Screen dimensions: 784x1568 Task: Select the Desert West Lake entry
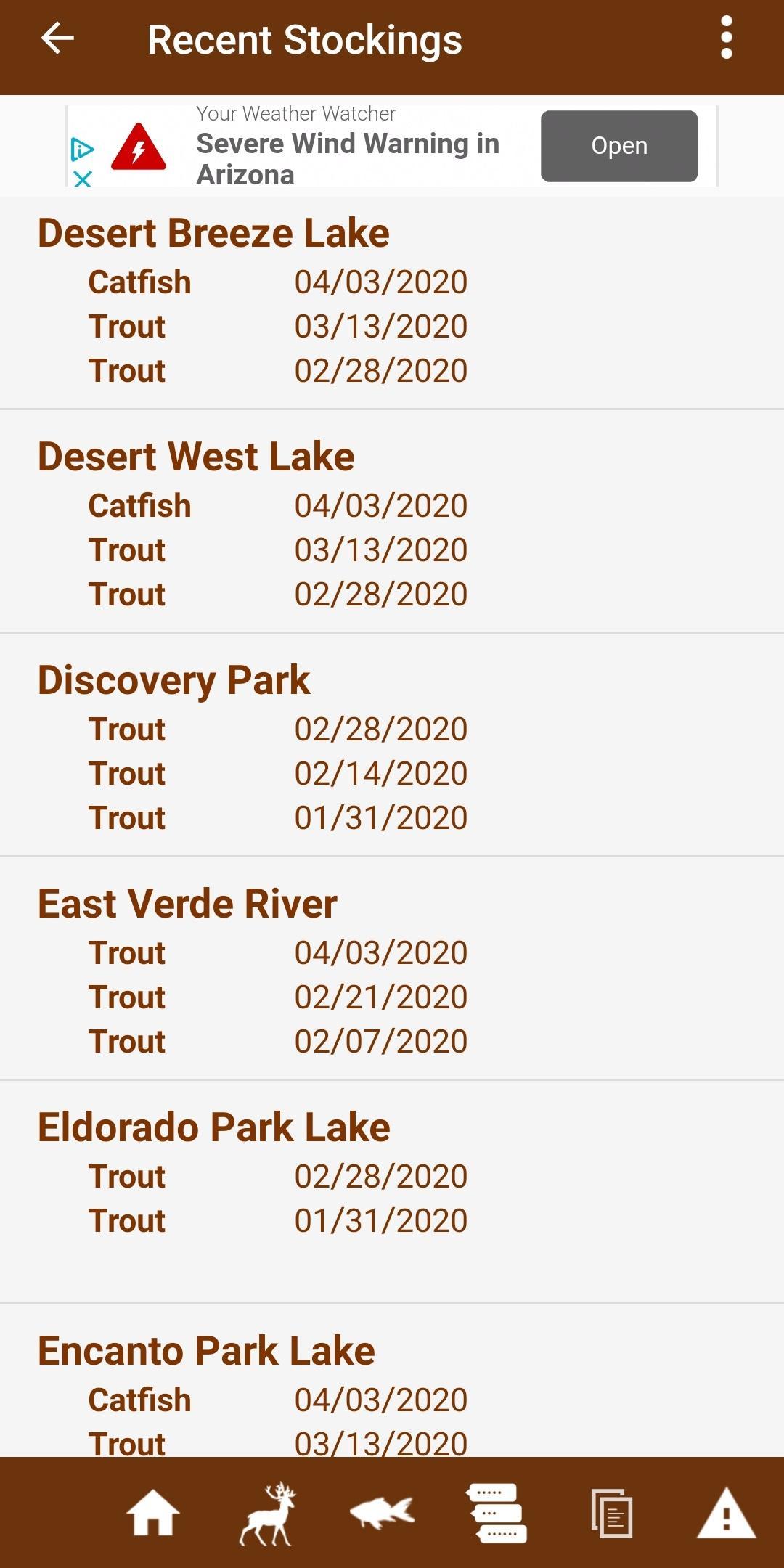pyautogui.click(x=196, y=457)
